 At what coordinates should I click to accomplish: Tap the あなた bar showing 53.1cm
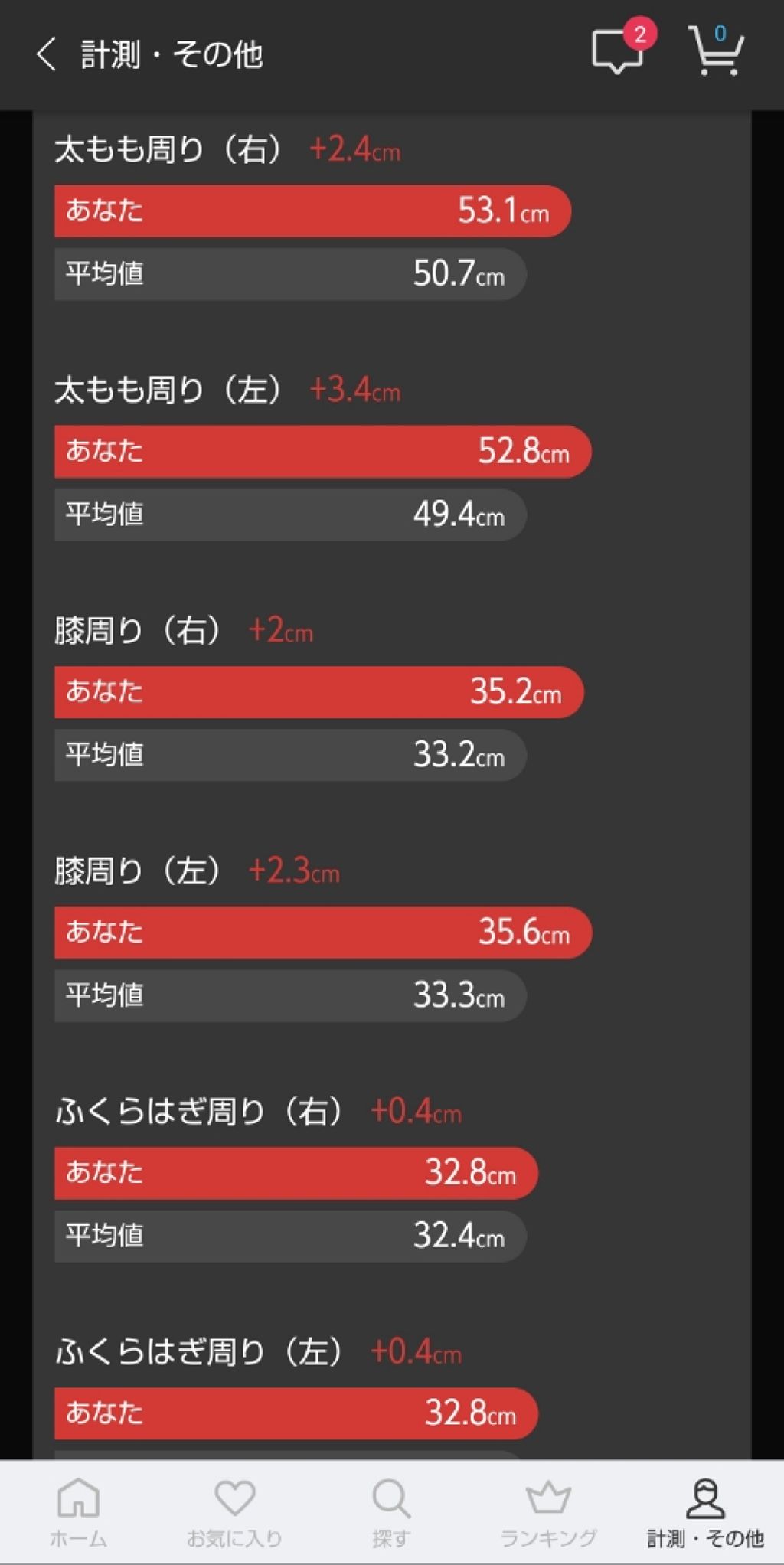pos(311,211)
